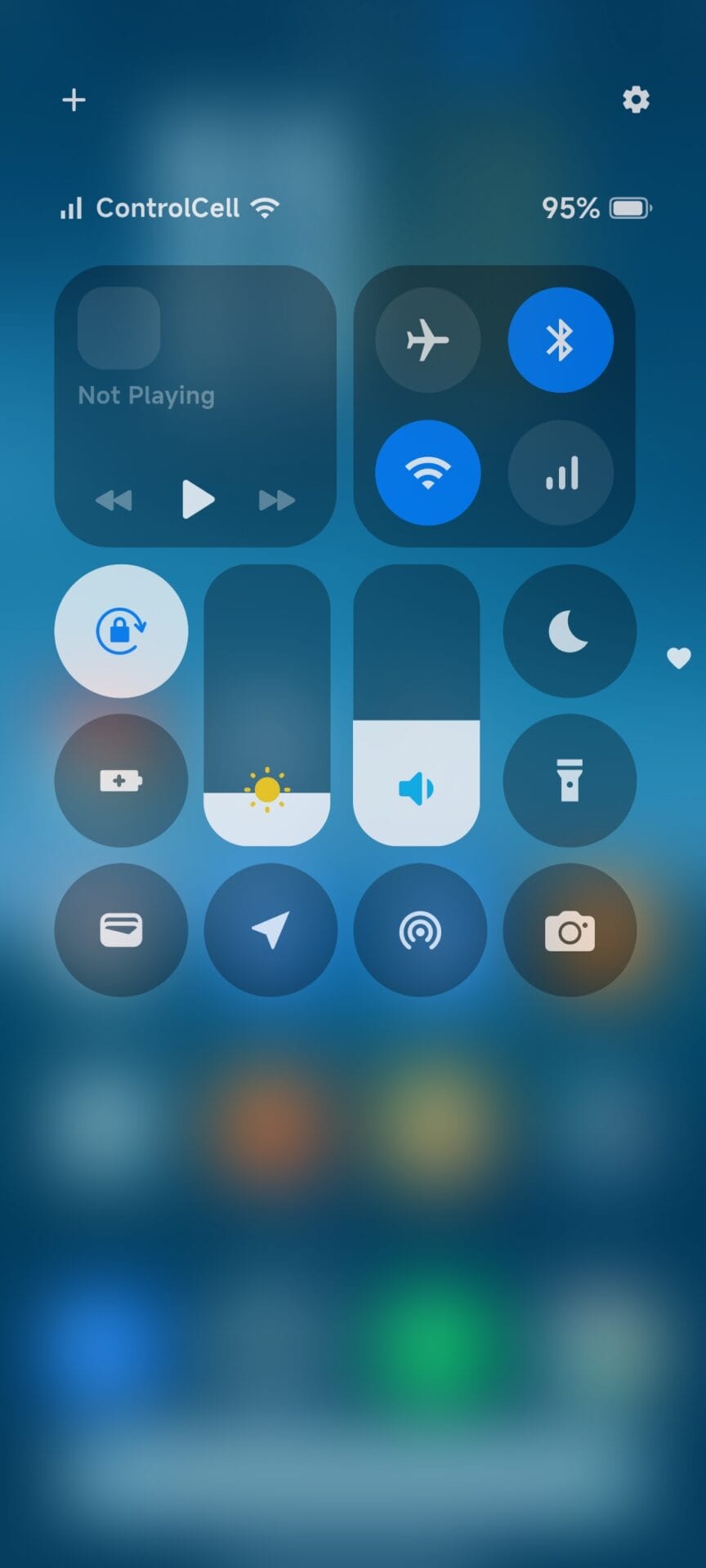This screenshot has height=1568, width=706.
Task: Play media in the Not Playing widget
Action: click(x=196, y=499)
